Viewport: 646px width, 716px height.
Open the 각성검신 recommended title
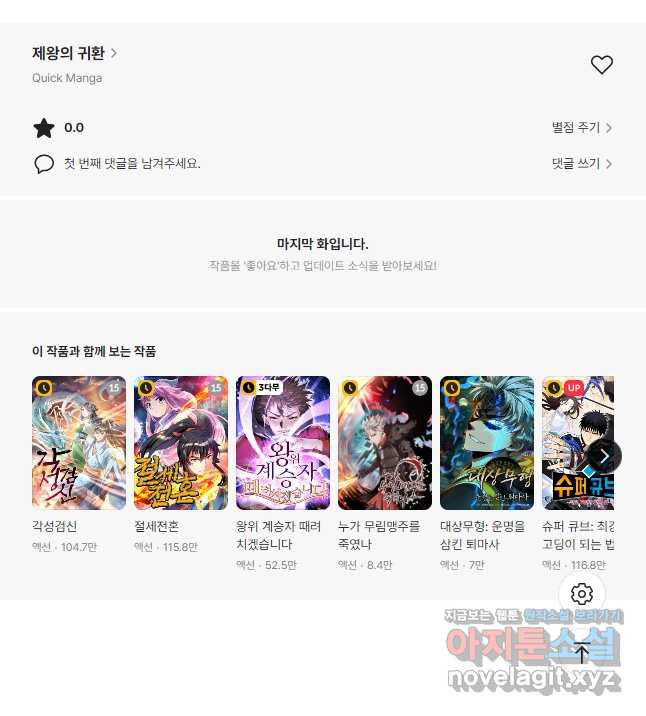click(79, 443)
